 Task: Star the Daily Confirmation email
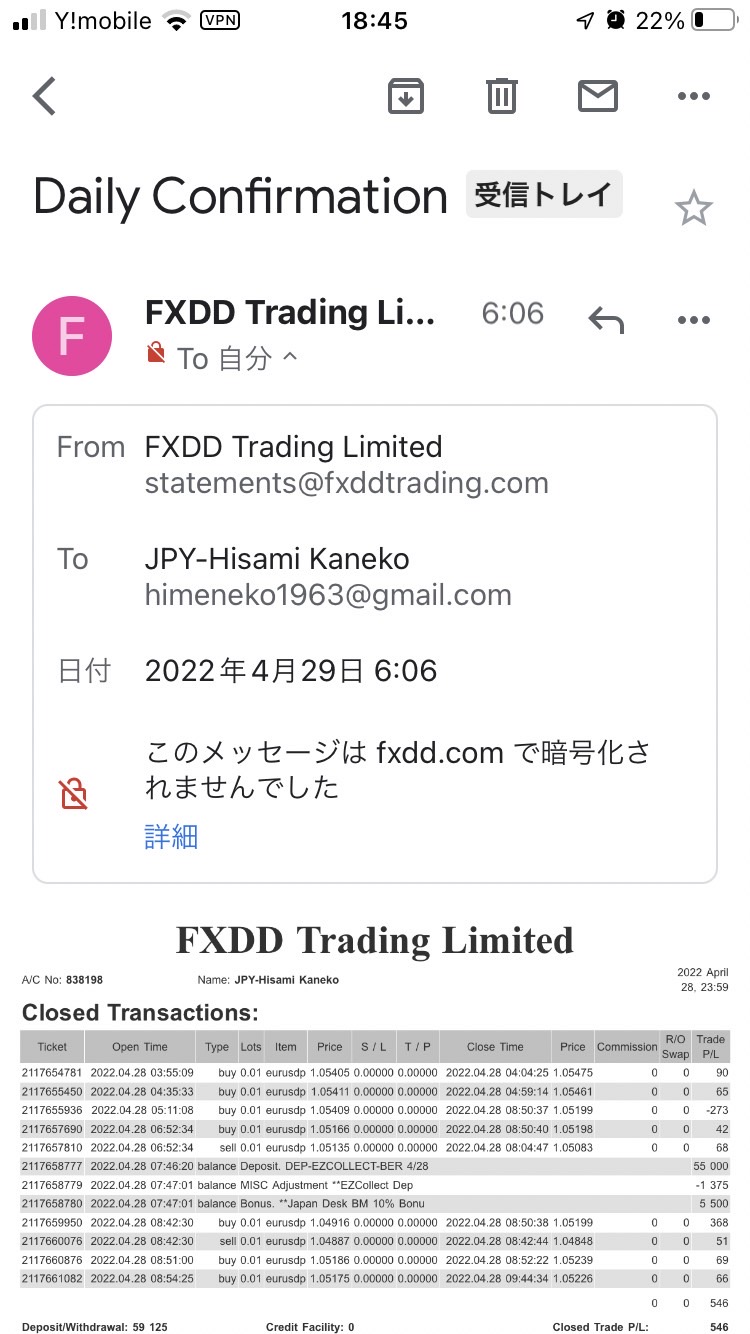[693, 209]
